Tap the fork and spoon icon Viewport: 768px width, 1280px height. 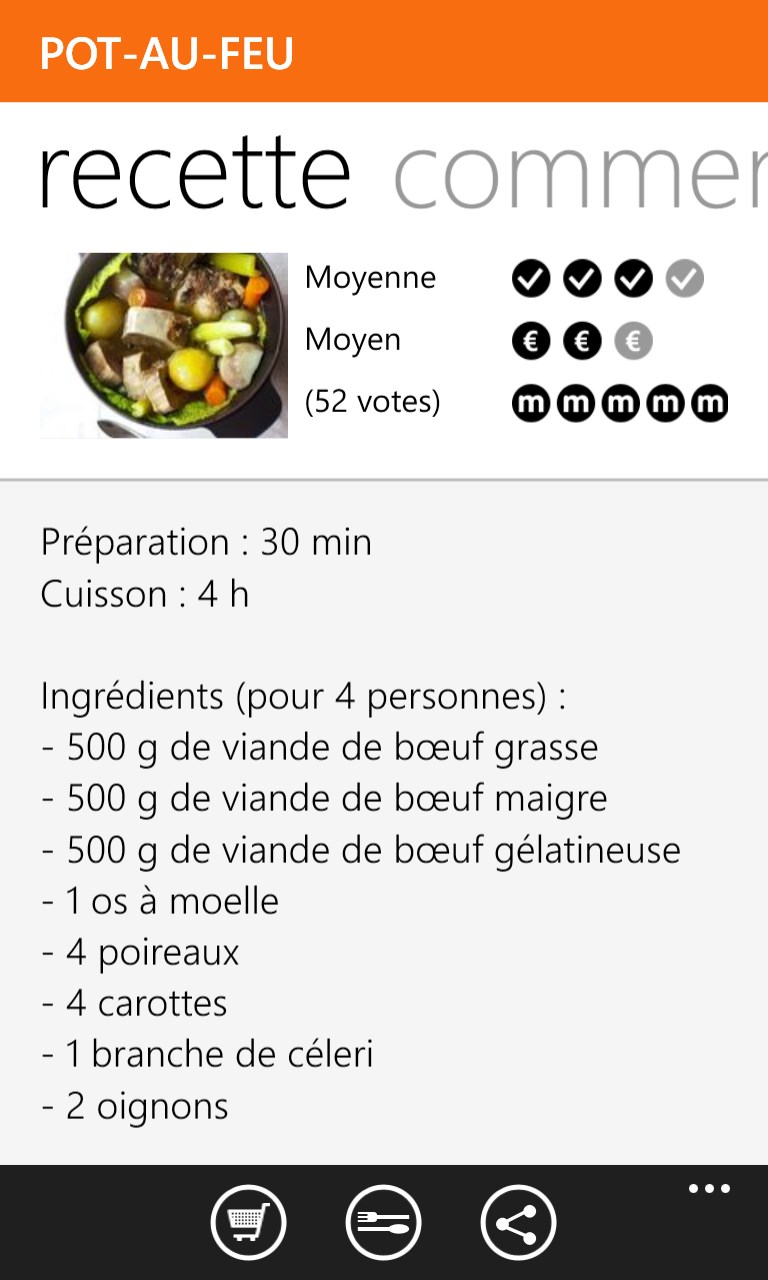383,1222
